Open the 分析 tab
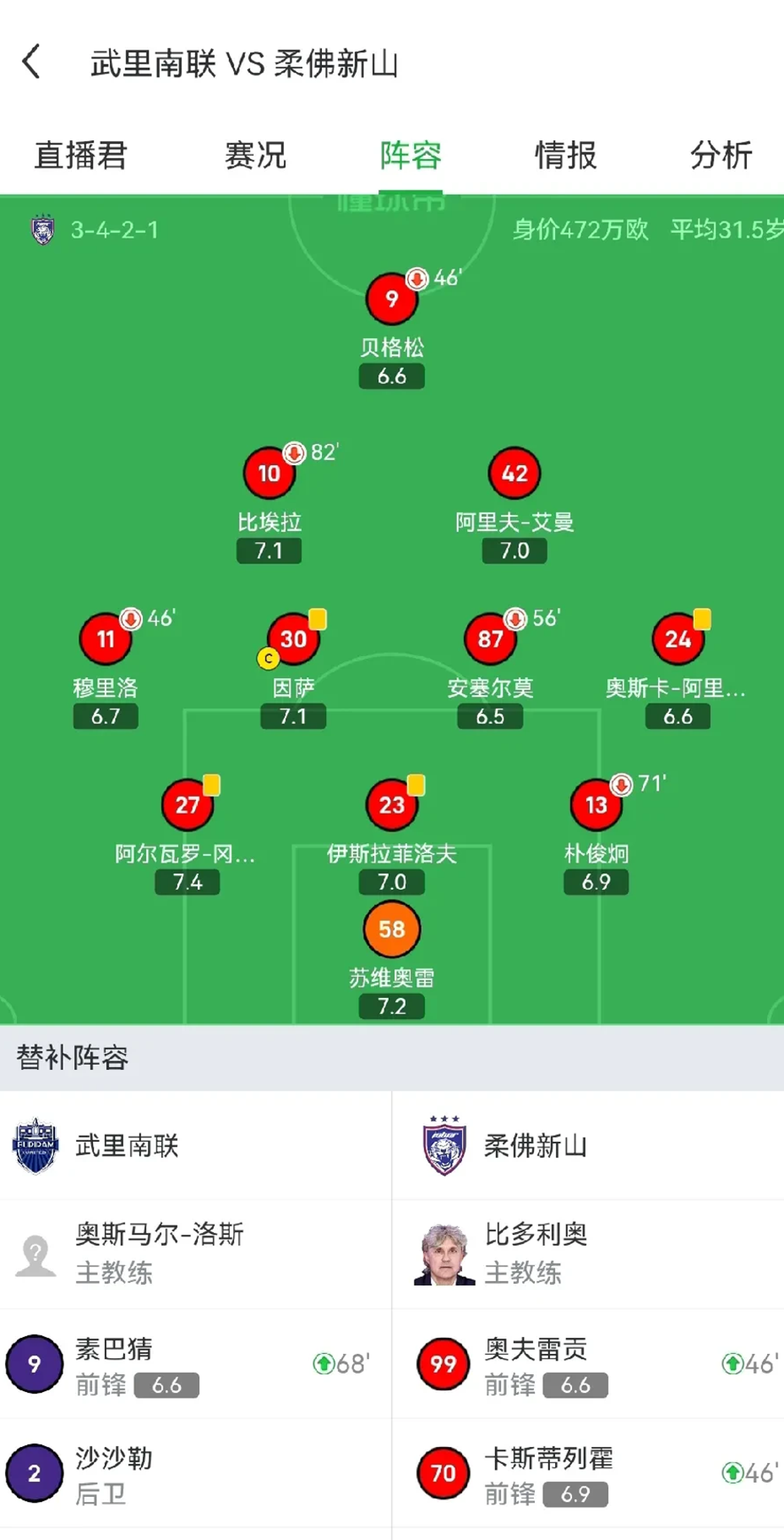The image size is (784, 1540). point(721,155)
